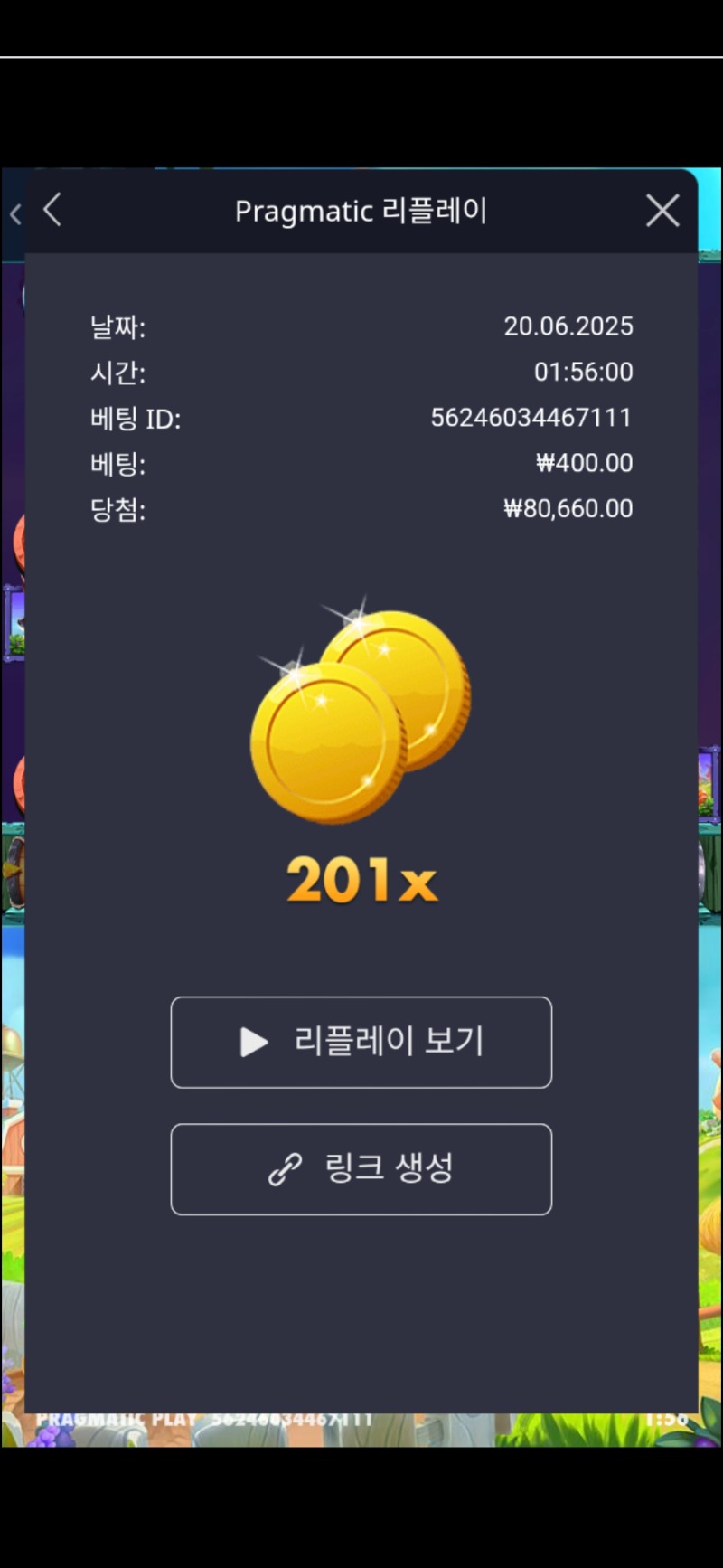
Task: Tap 링크 생성 to create link
Action: click(361, 1169)
